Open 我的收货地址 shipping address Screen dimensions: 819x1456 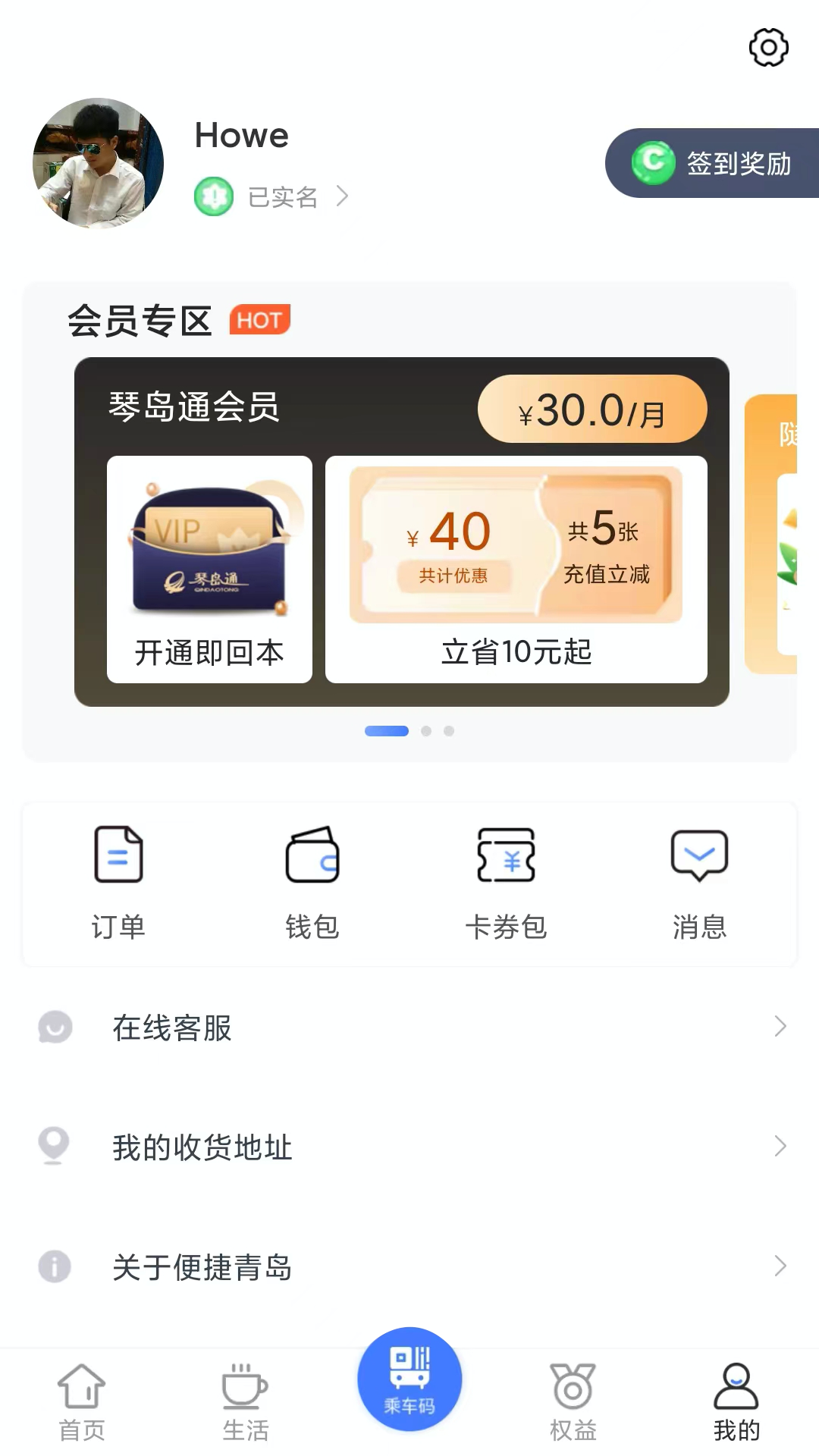(409, 1147)
